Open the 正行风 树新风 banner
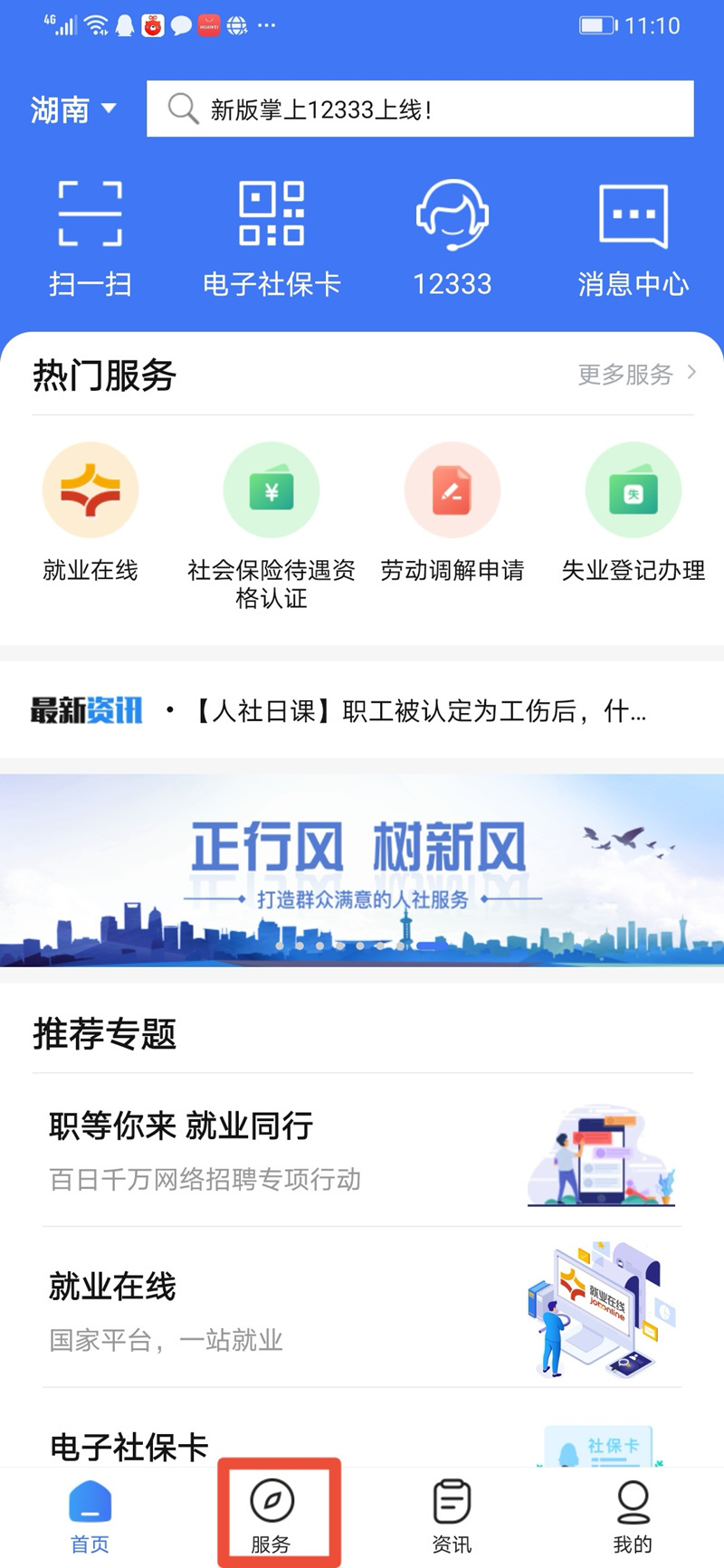This screenshot has width=724, height=1568. pyautogui.click(x=362, y=870)
